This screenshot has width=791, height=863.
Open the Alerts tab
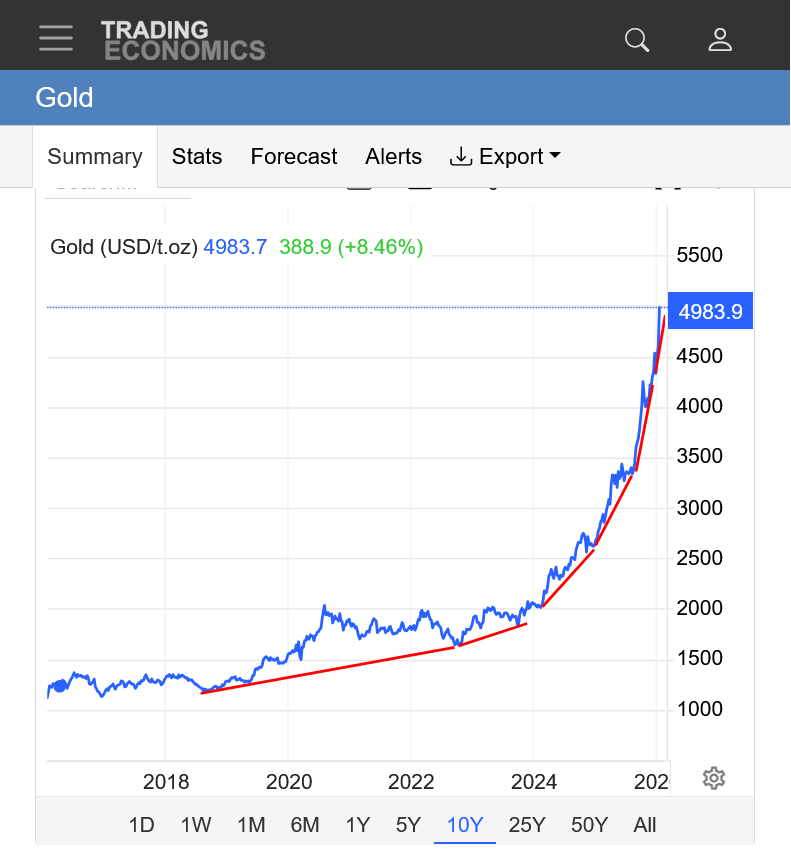pyautogui.click(x=393, y=157)
